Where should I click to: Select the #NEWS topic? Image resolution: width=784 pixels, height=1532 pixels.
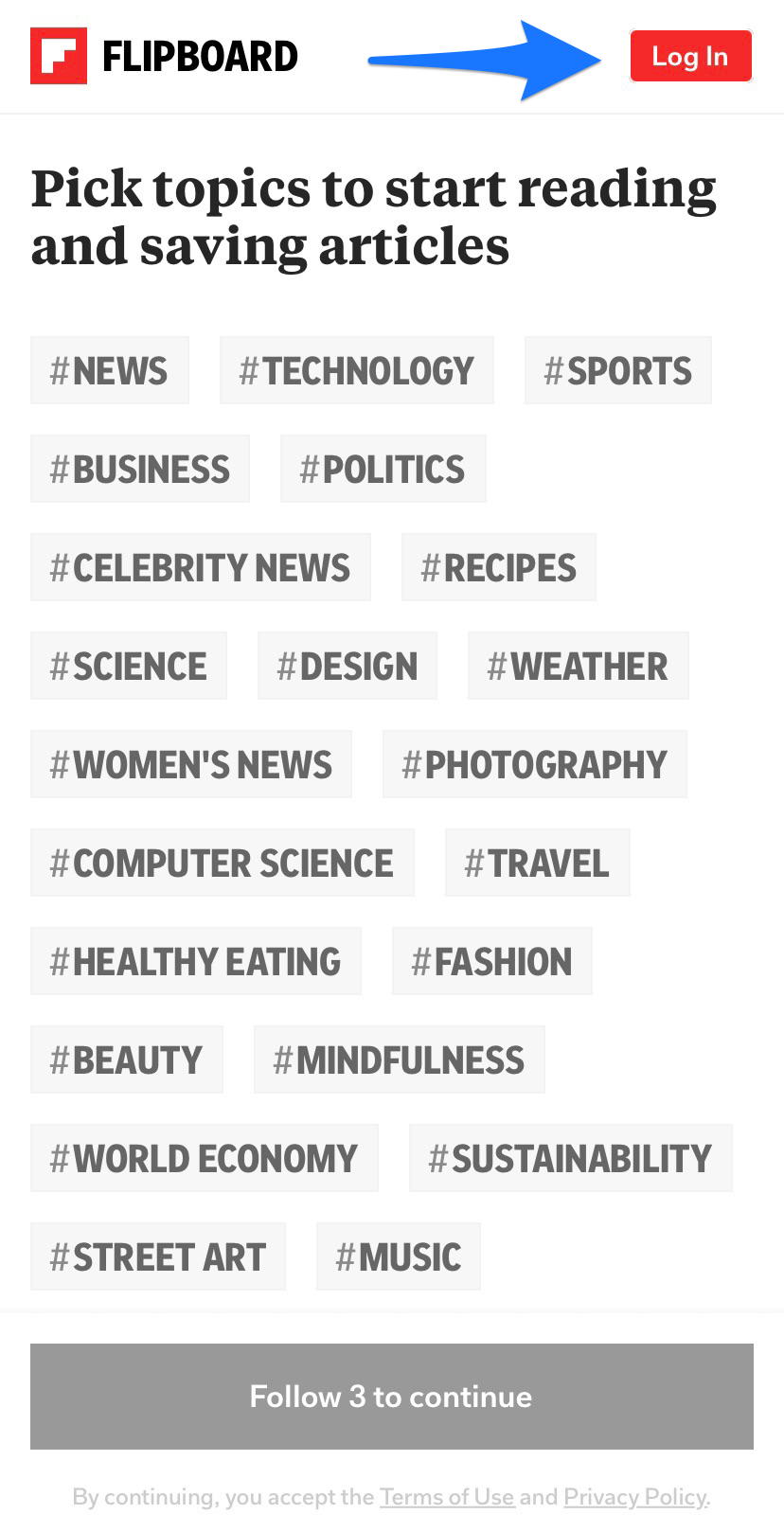click(110, 370)
